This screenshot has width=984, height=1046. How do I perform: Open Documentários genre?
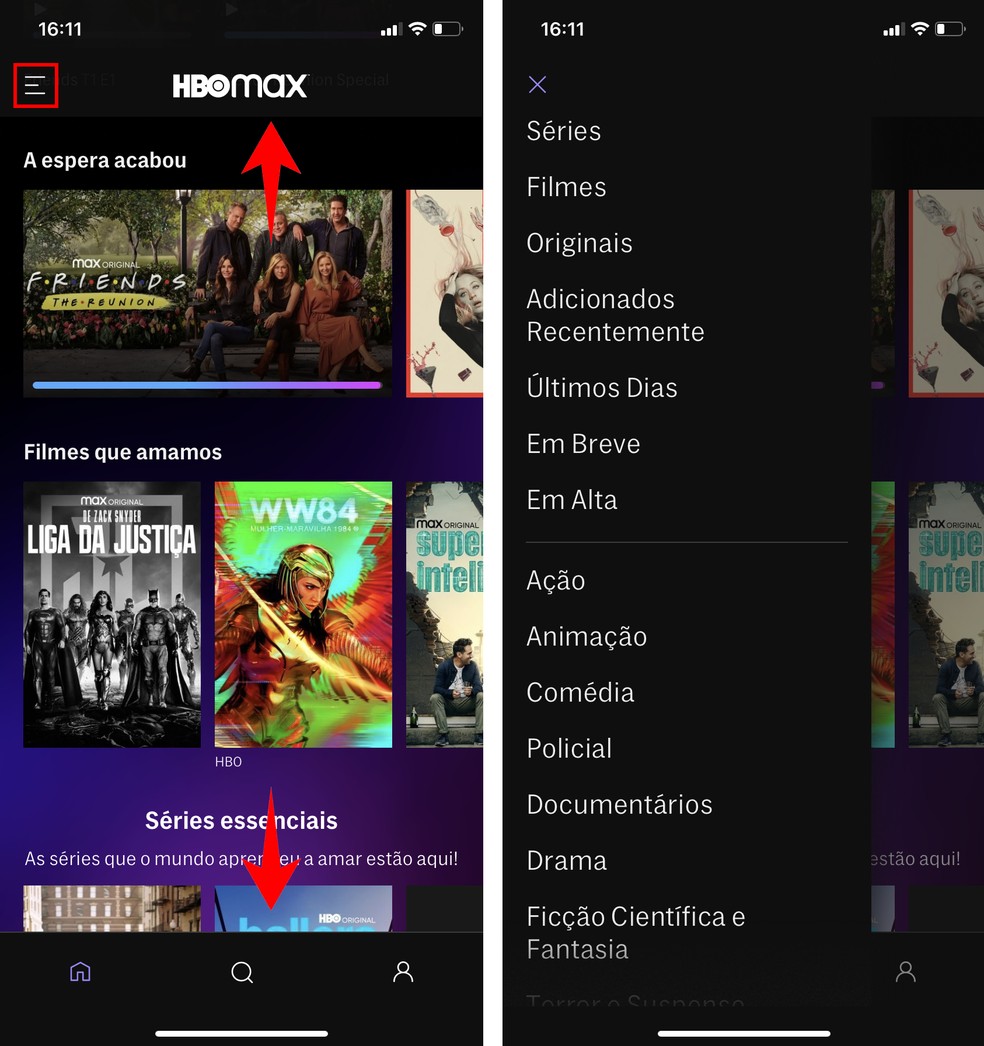[x=619, y=805]
